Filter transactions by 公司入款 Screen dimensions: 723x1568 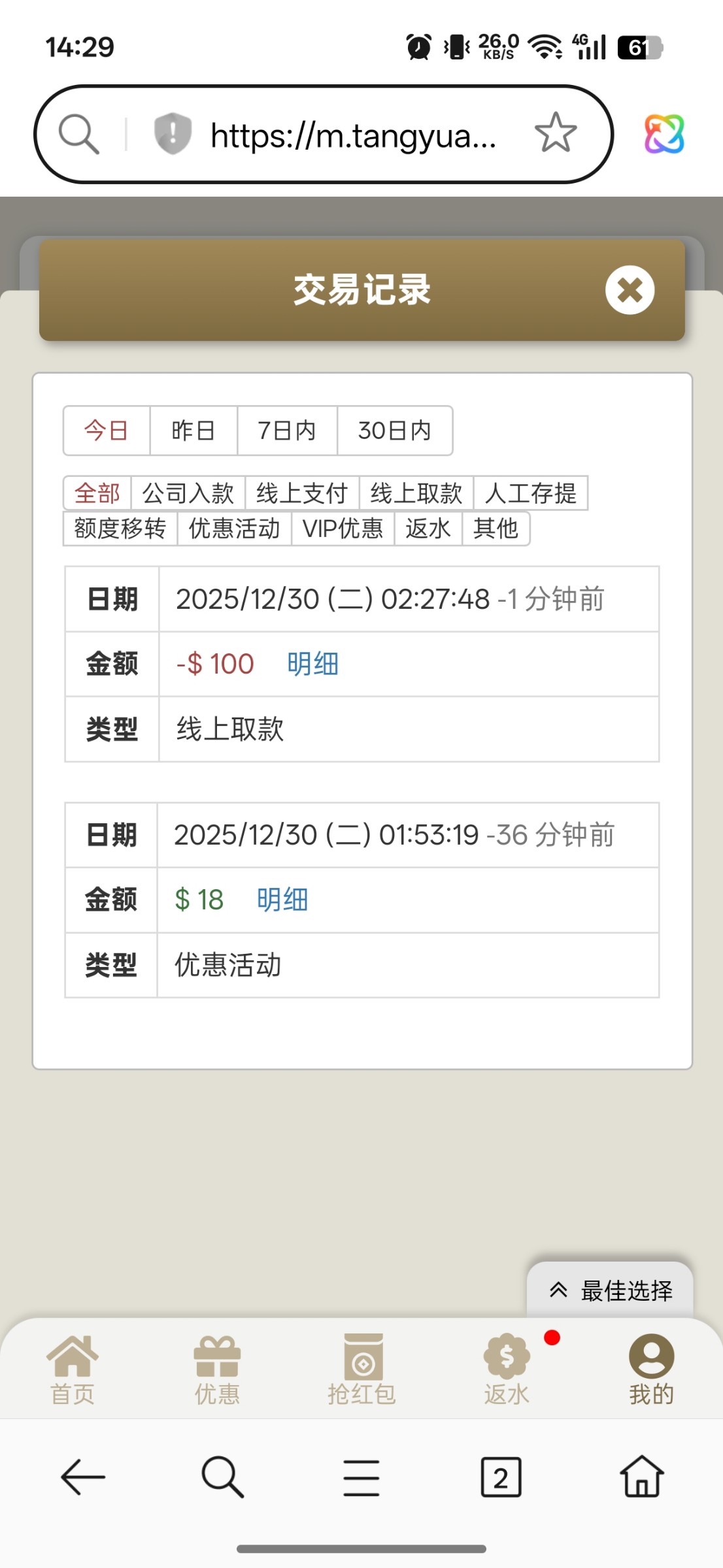188,493
